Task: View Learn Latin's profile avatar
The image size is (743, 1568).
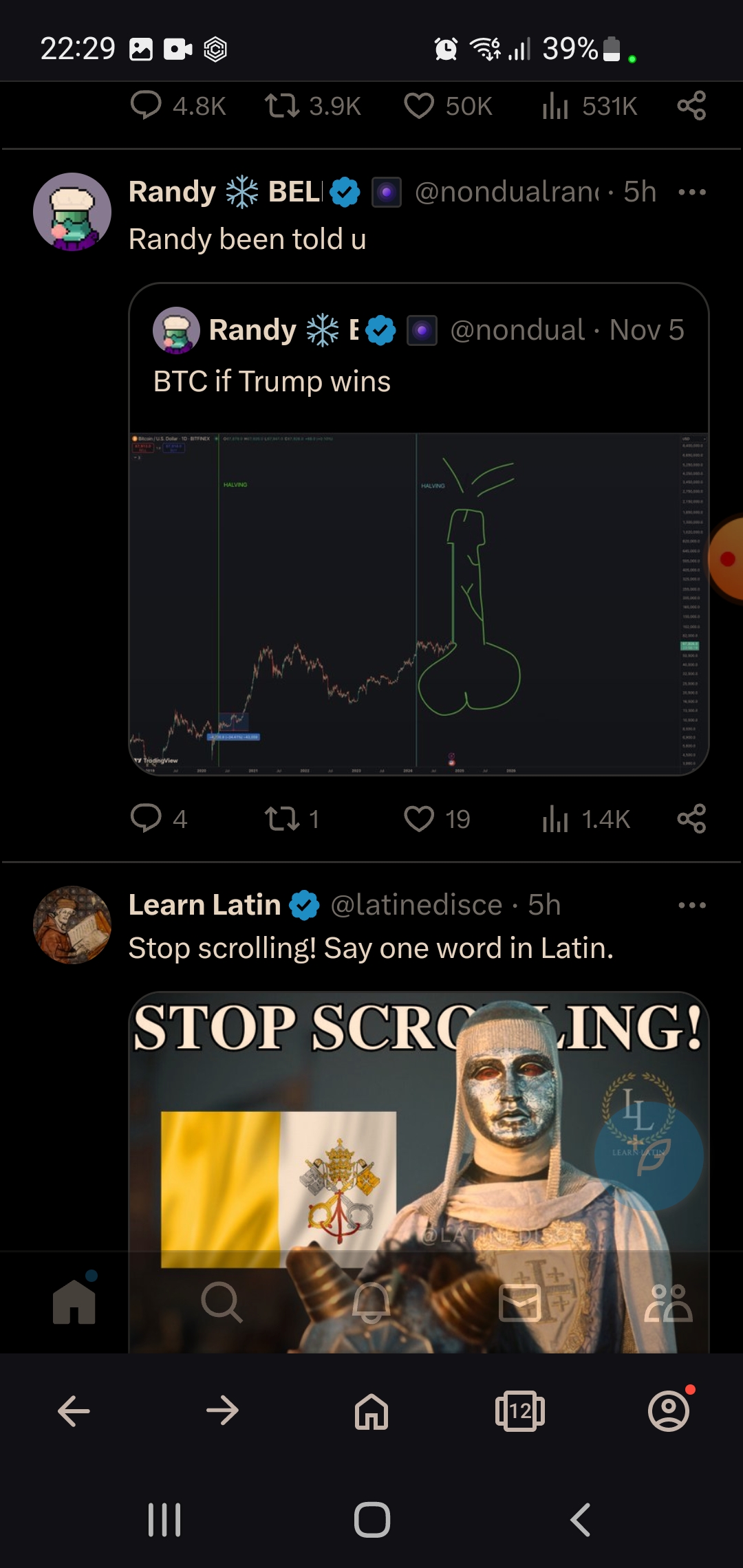Action: click(72, 924)
